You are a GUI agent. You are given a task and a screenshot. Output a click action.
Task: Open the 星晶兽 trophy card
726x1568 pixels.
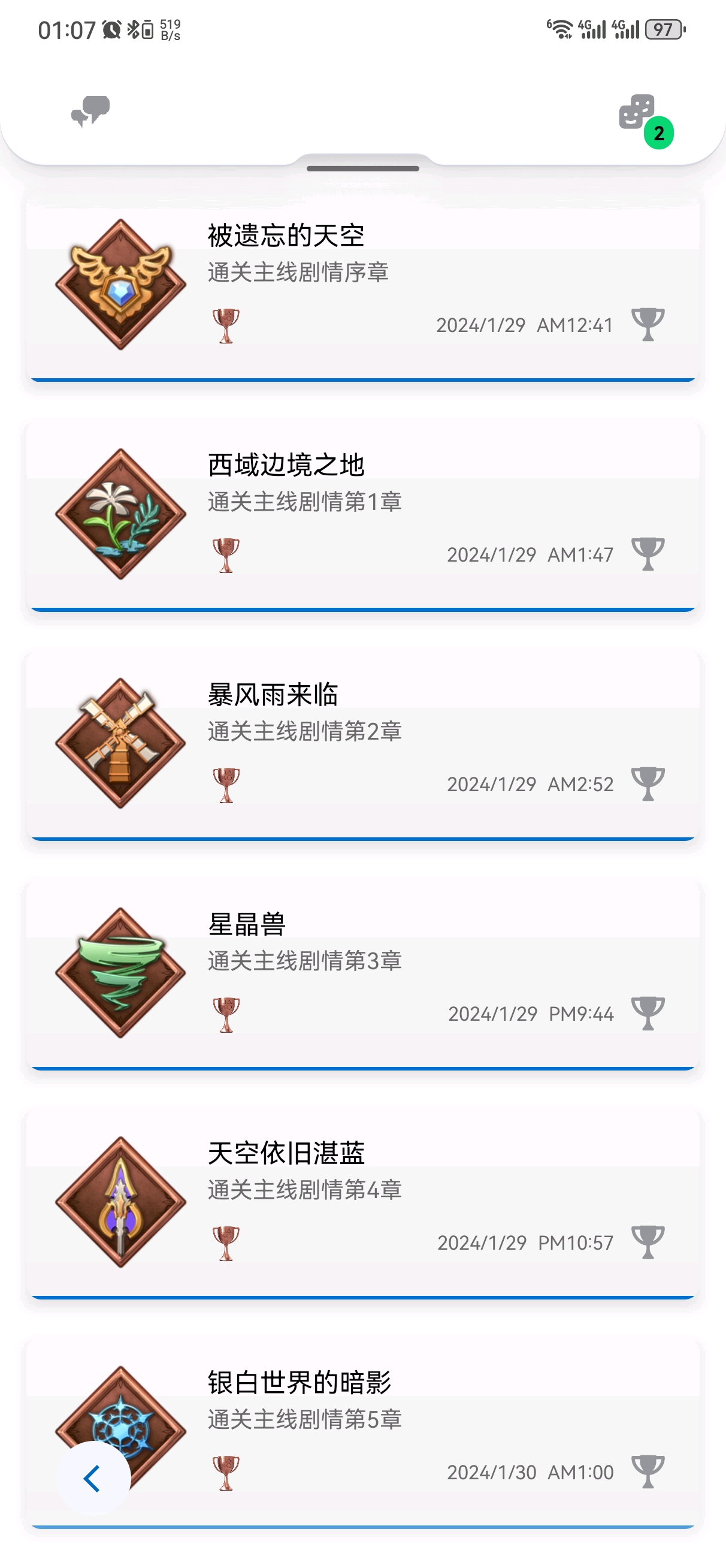pos(362,974)
